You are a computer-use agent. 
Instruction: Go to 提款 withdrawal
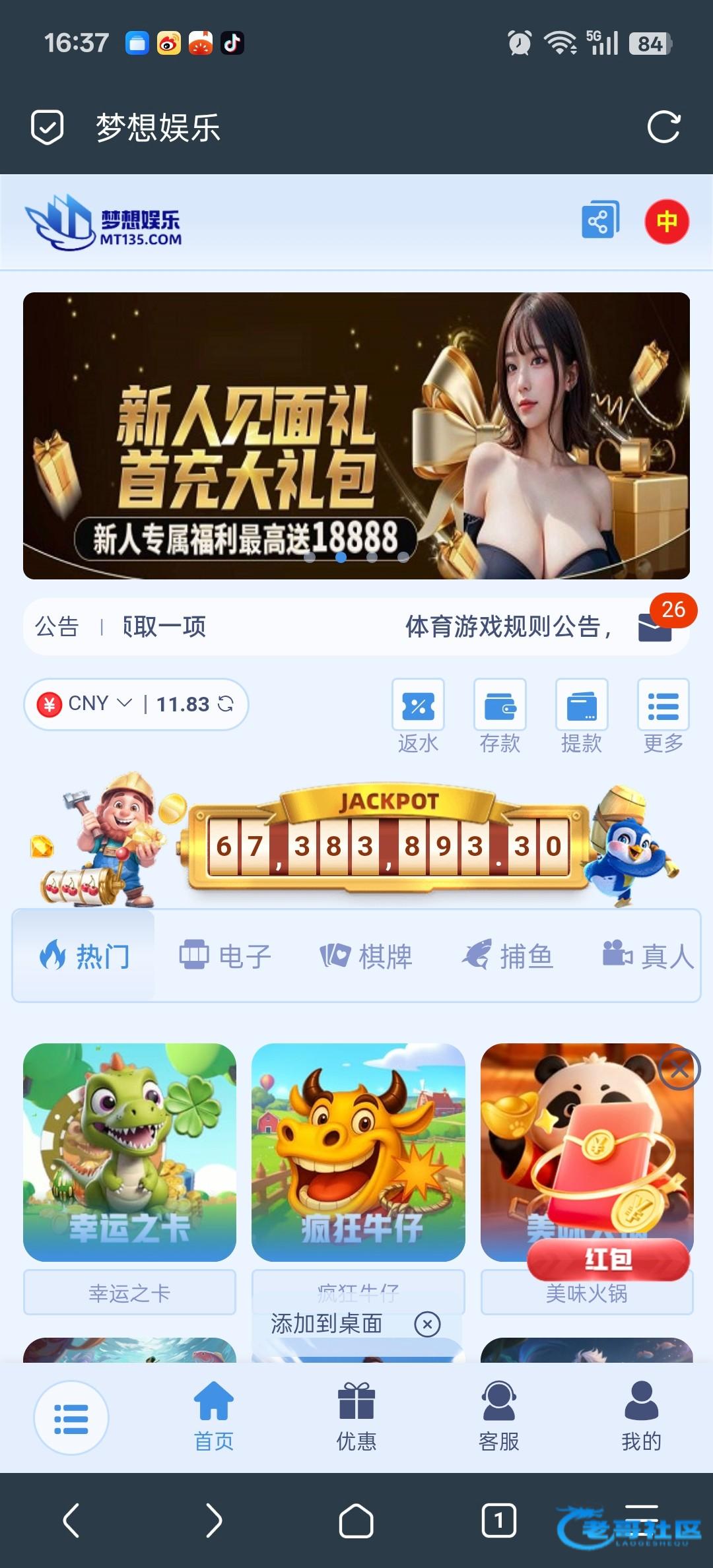click(x=582, y=716)
